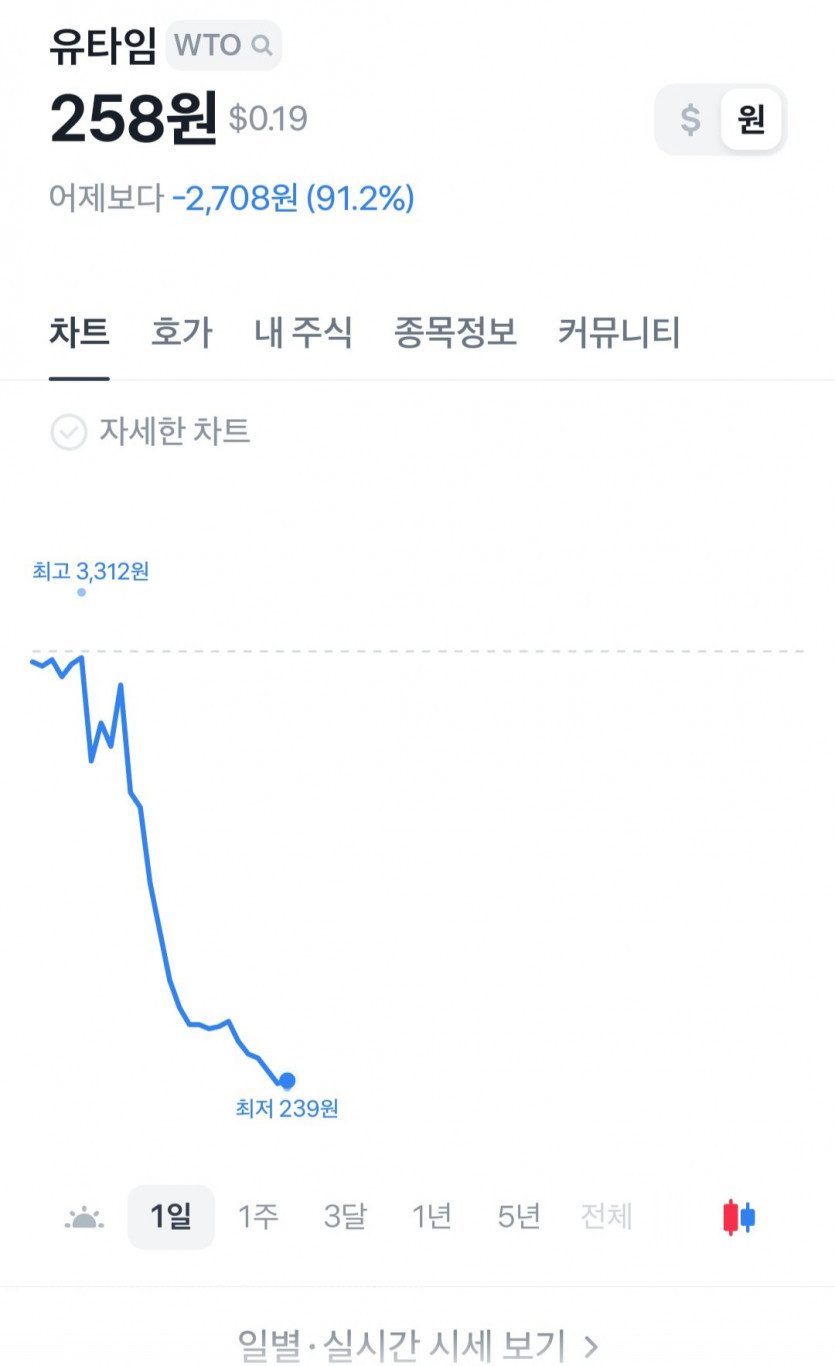Select the 전체 chart range
This screenshot has width=835, height=1366.
pyautogui.click(x=606, y=1217)
